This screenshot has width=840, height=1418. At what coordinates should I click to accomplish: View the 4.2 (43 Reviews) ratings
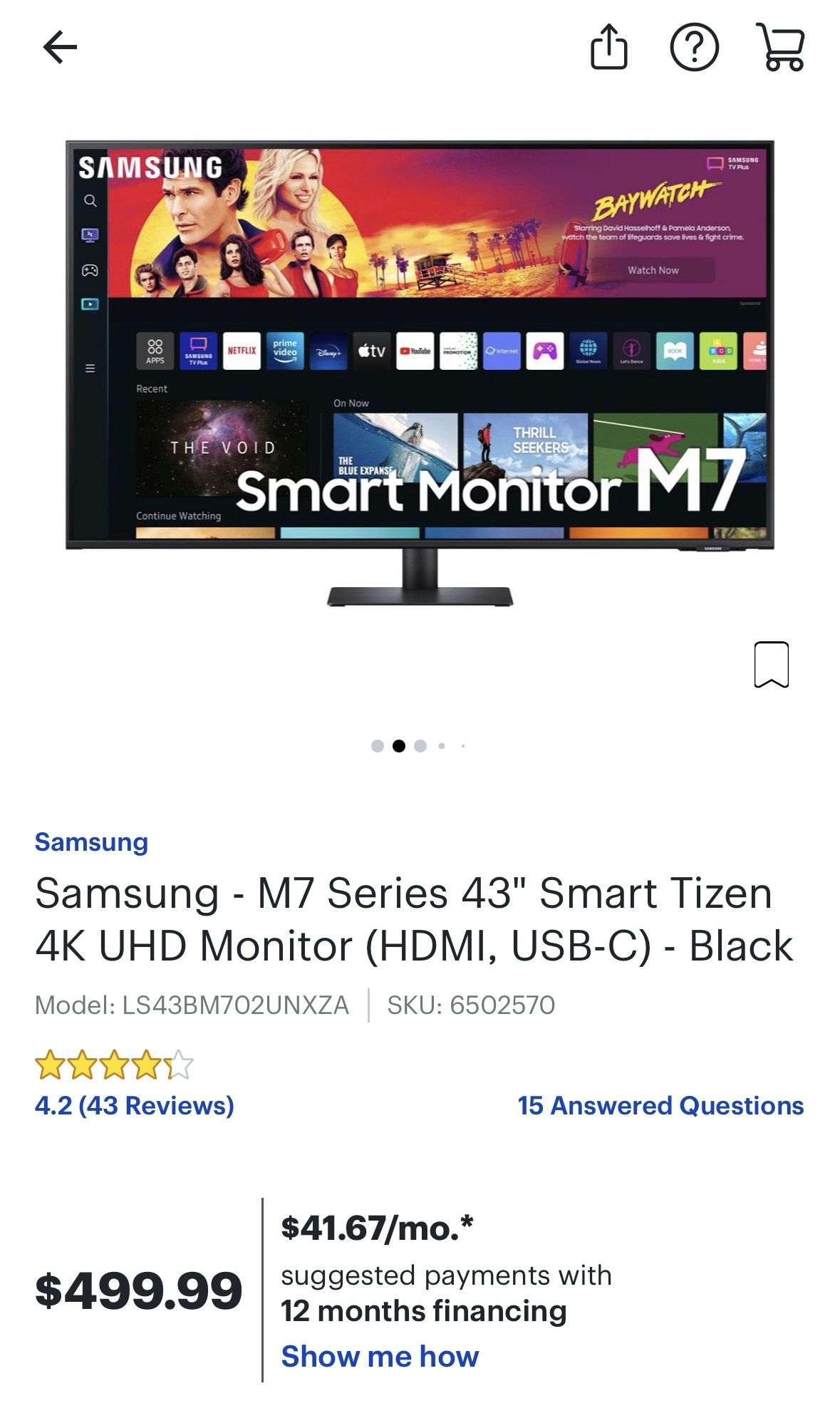coord(134,1105)
